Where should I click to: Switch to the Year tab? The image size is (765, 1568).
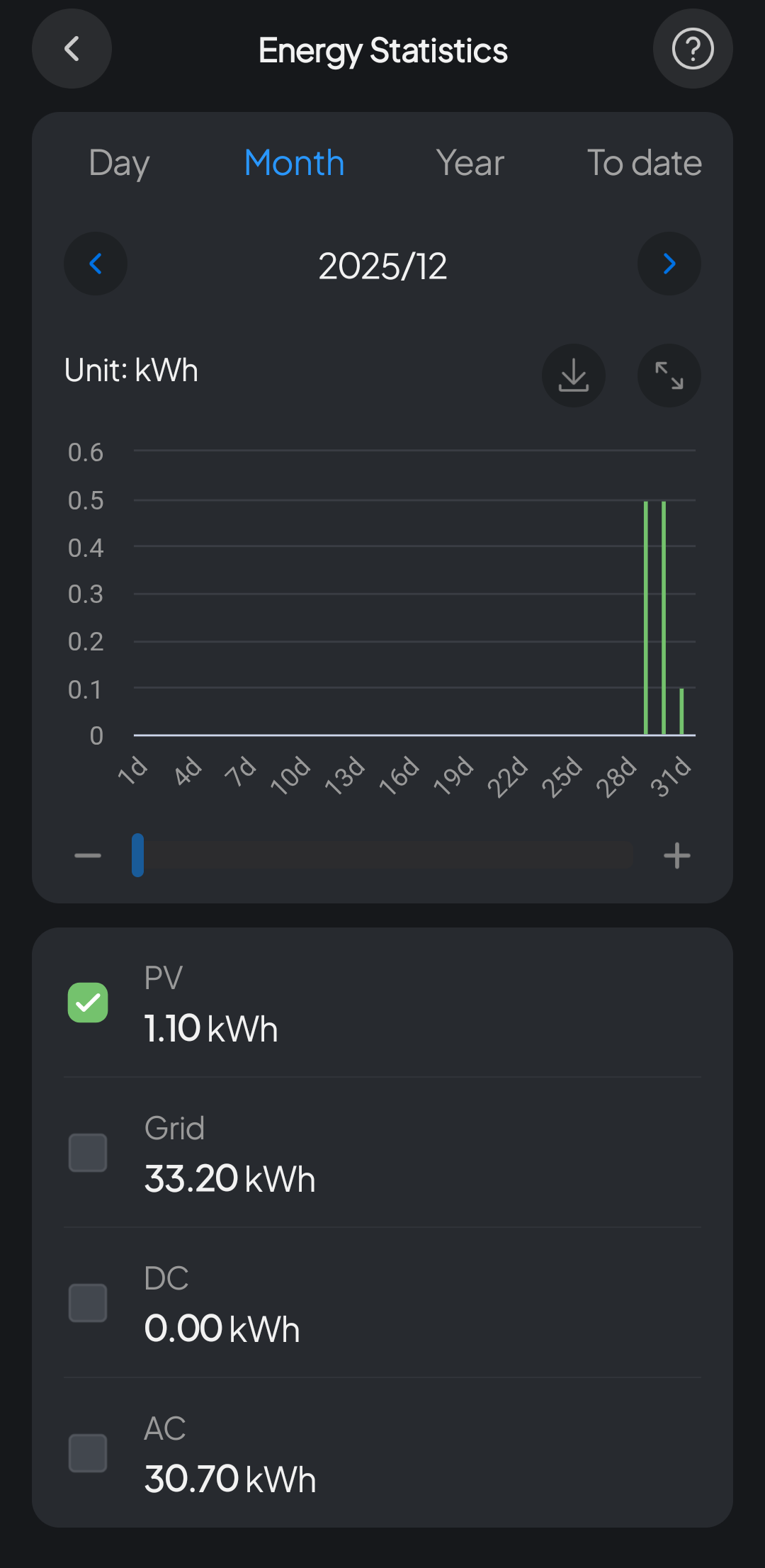click(x=470, y=164)
